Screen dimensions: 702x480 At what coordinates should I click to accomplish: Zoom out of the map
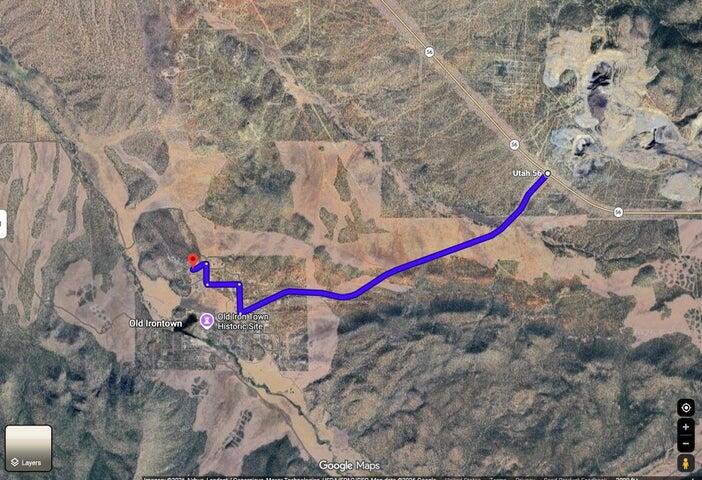click(x=686, y=443)
